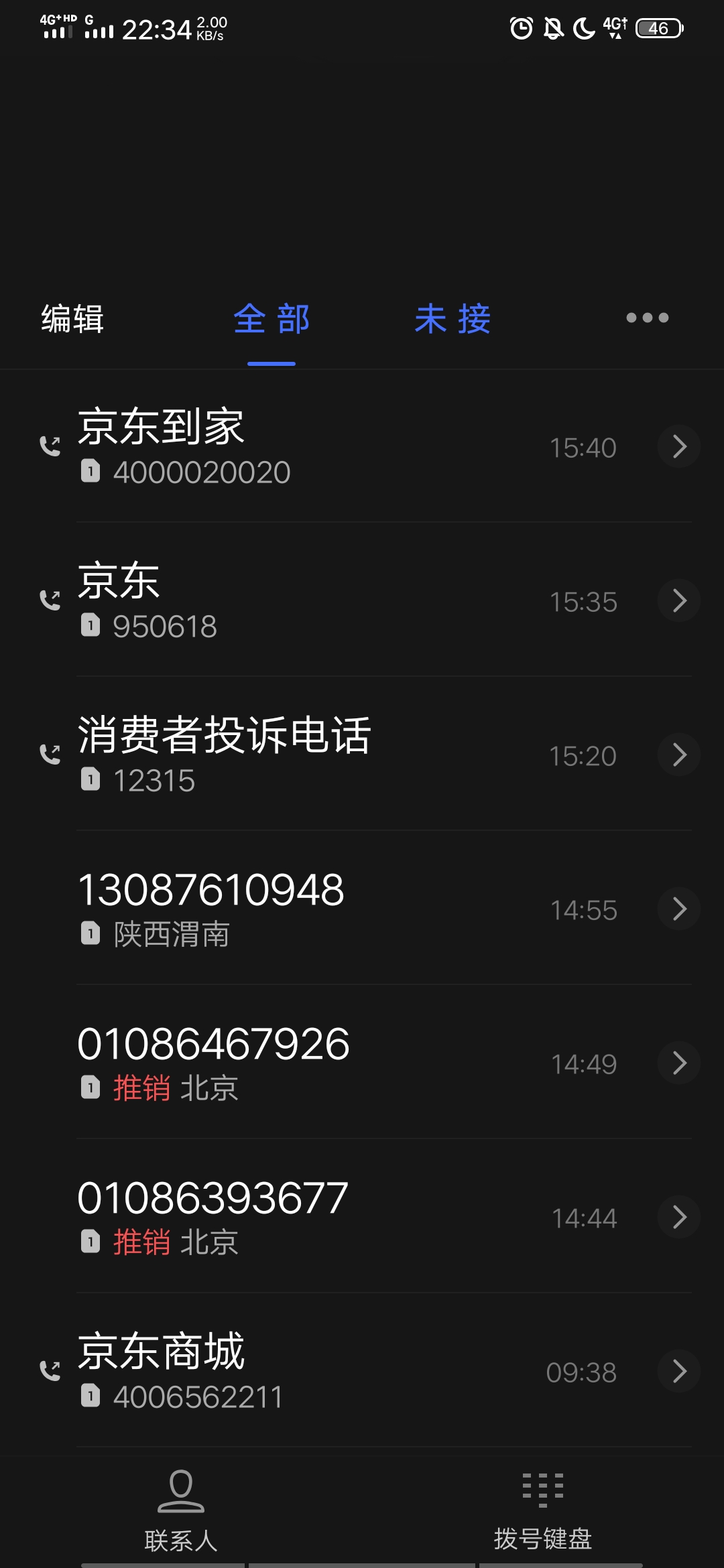Open details for 01086467926

point(679,1063)
